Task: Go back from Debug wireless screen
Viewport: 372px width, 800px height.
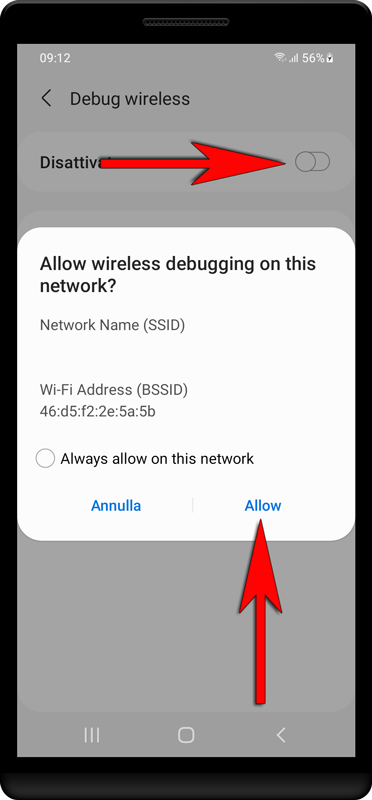Action: click(46, 98)
